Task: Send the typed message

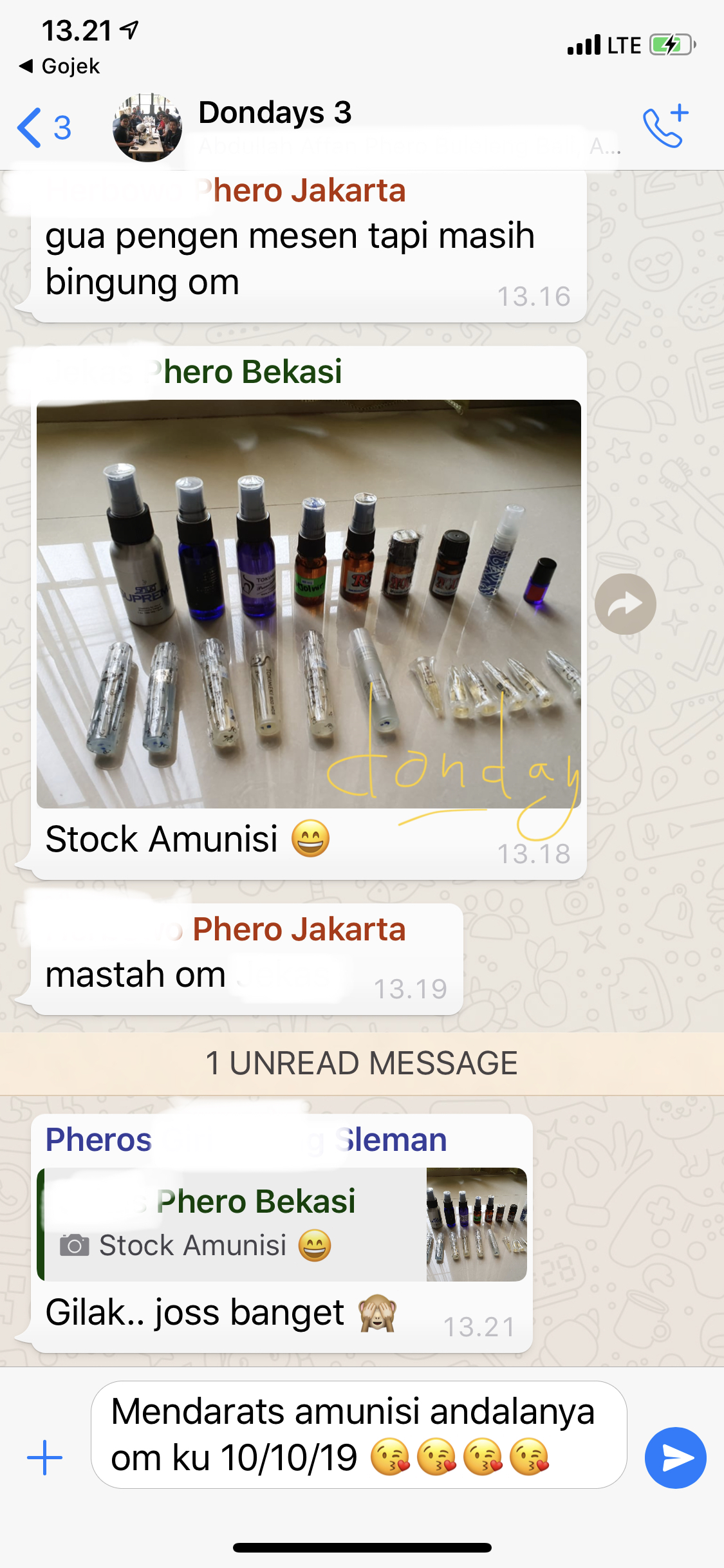Action: [x=676, y=1457]
